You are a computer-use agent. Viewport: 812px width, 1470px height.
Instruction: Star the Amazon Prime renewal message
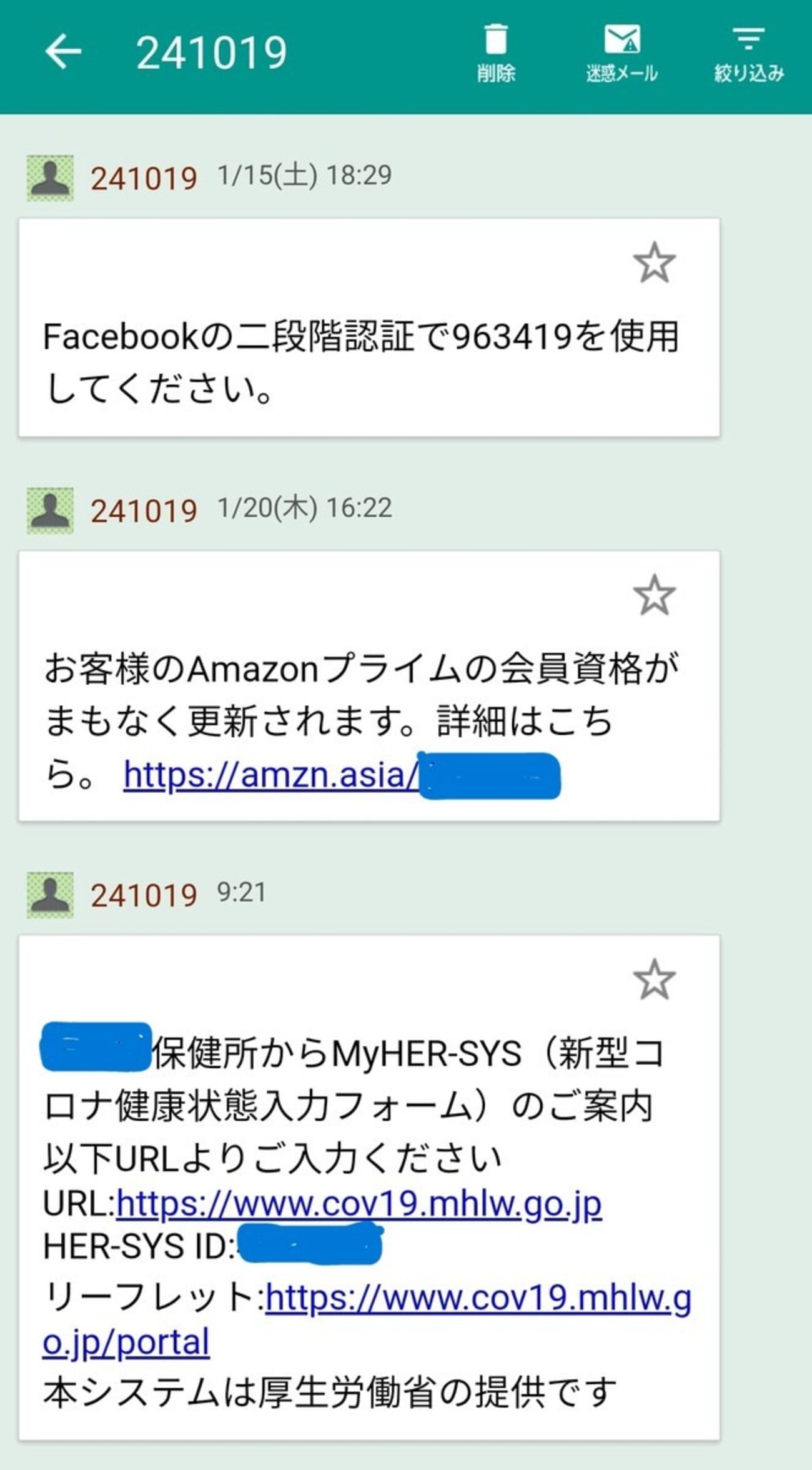click(x=654, y=595)
